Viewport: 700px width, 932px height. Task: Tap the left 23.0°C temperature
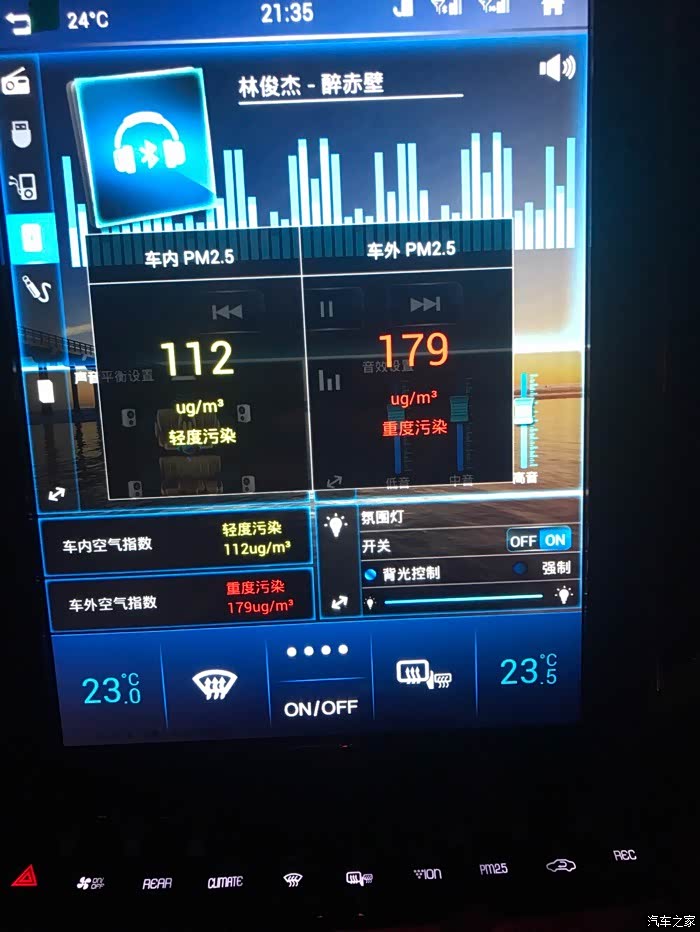click(110, 688)
